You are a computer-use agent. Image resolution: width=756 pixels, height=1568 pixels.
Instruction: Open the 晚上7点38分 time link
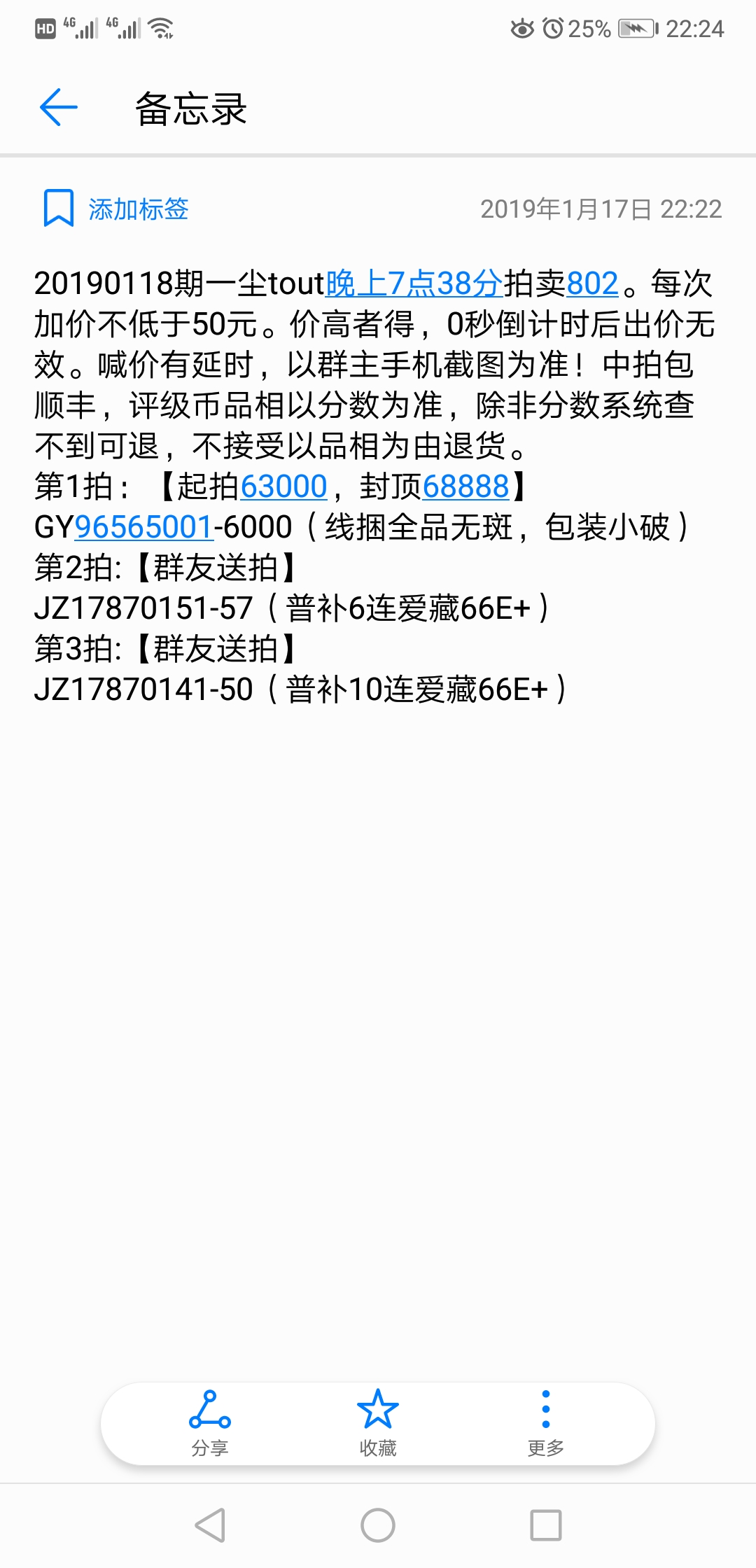[414, 283]
